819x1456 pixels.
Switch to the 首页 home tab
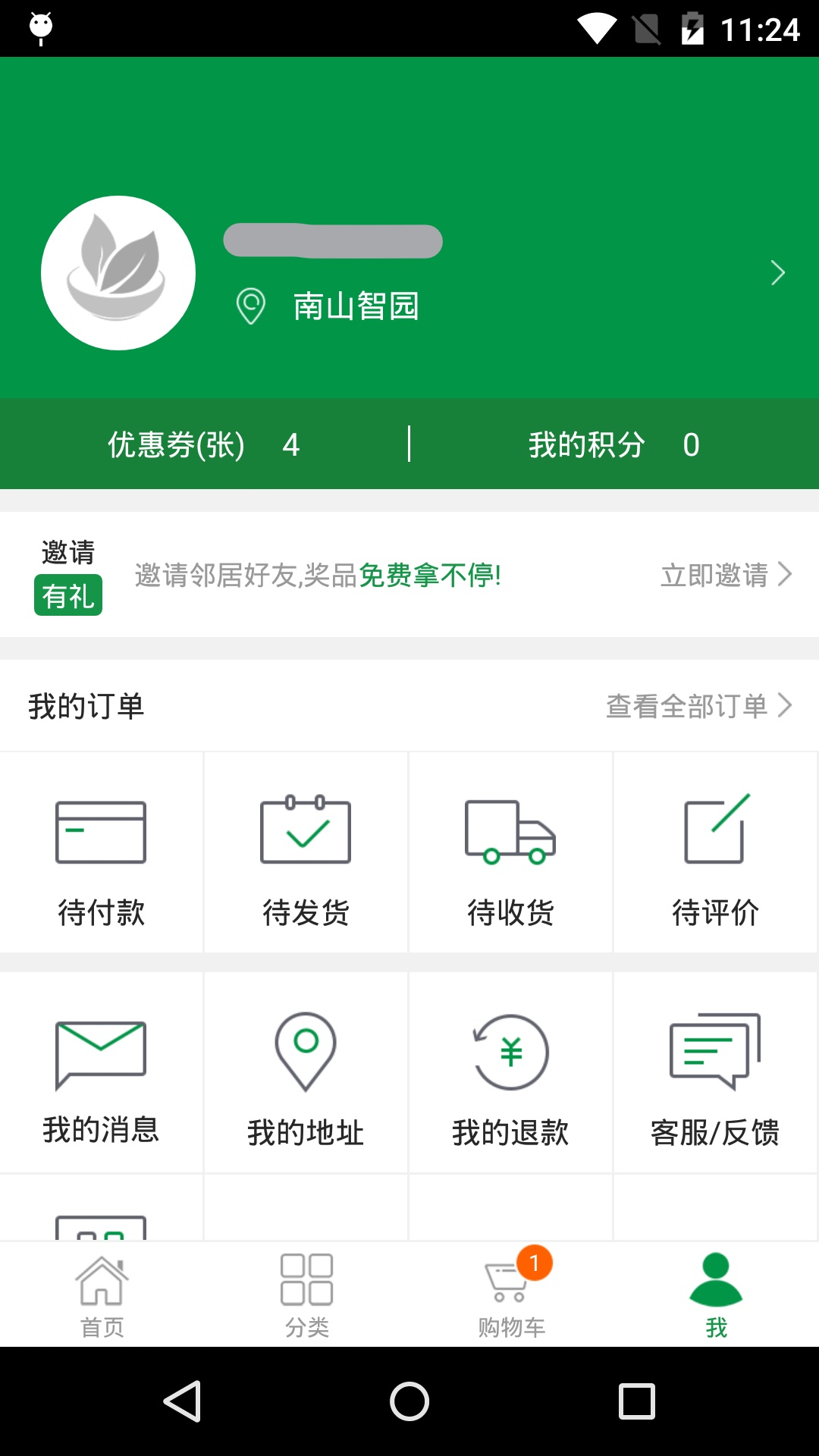click(x=102, y=1294)
